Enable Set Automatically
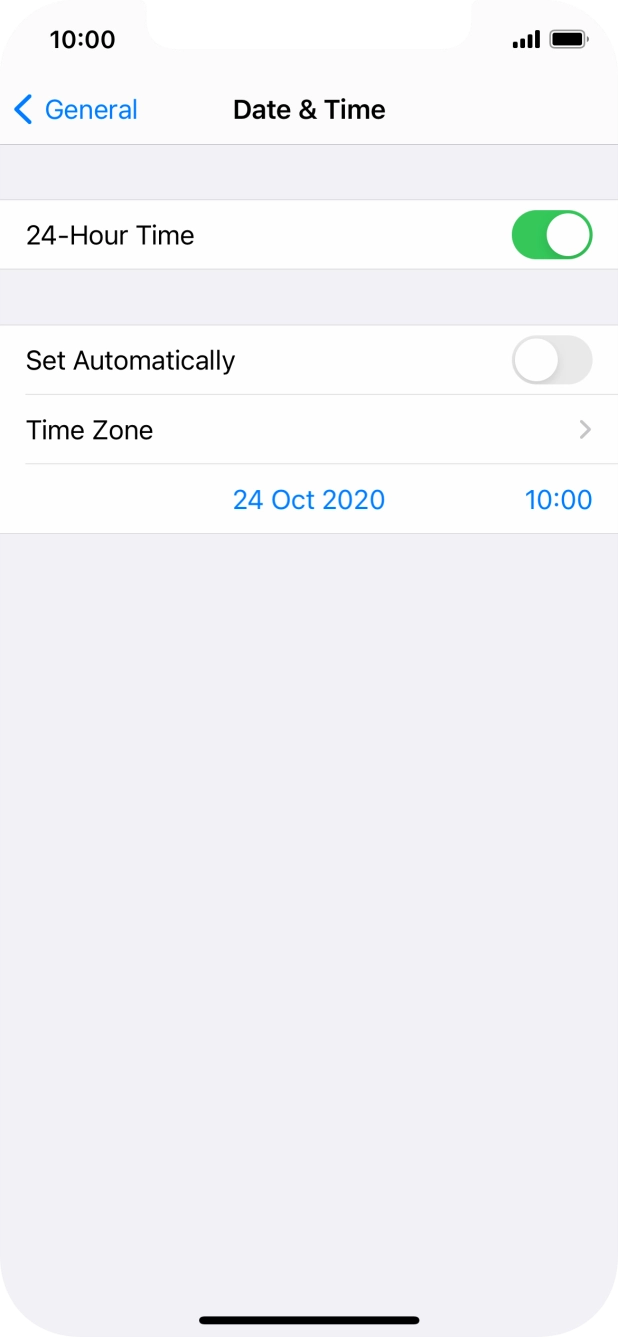Viewport: 618px width, 1337px height. (x=552, y=360)
